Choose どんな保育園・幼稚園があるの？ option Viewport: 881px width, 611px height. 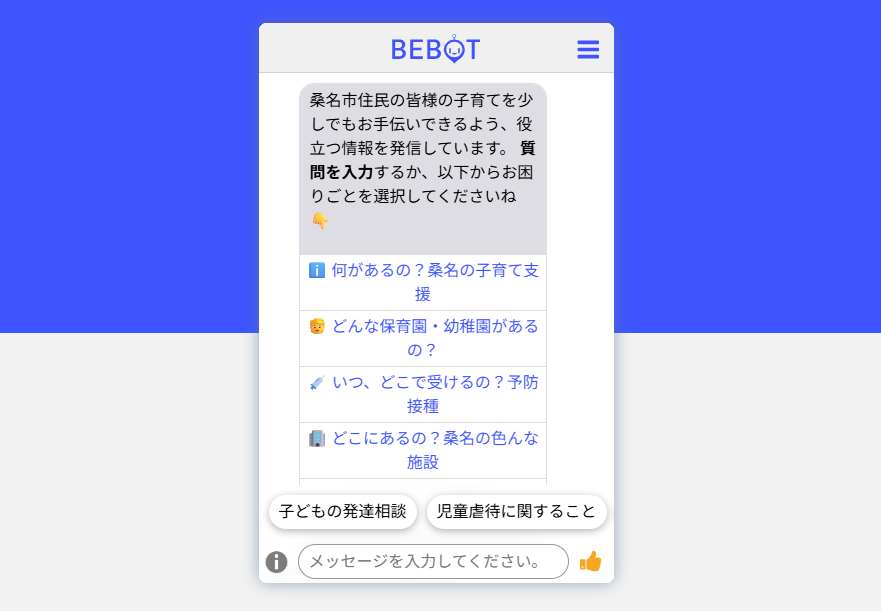pos(423,338)
